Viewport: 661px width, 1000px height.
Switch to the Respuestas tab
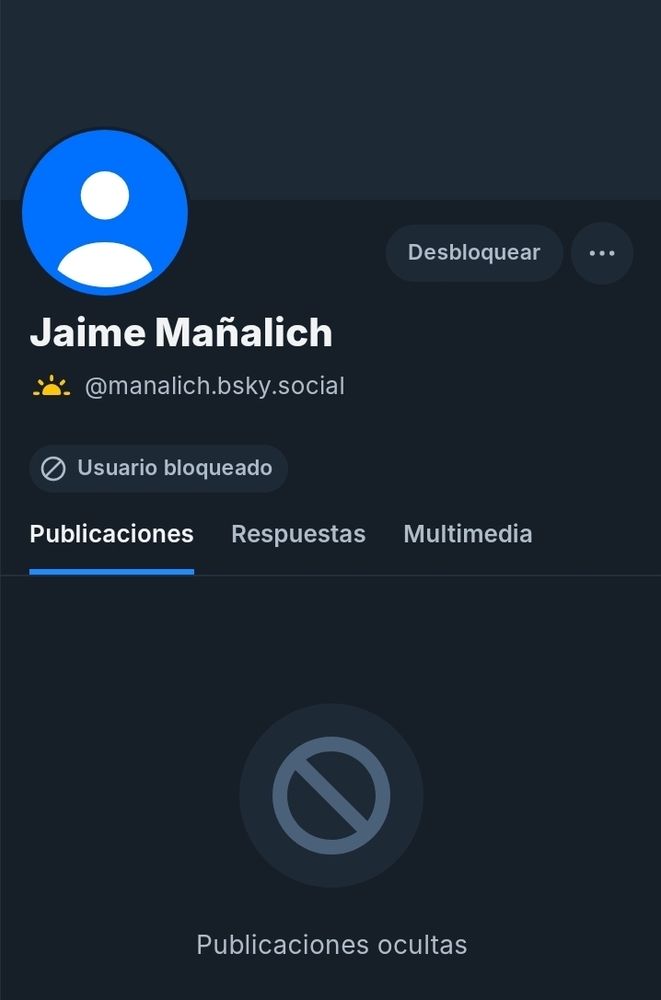[x=298, y=534]
